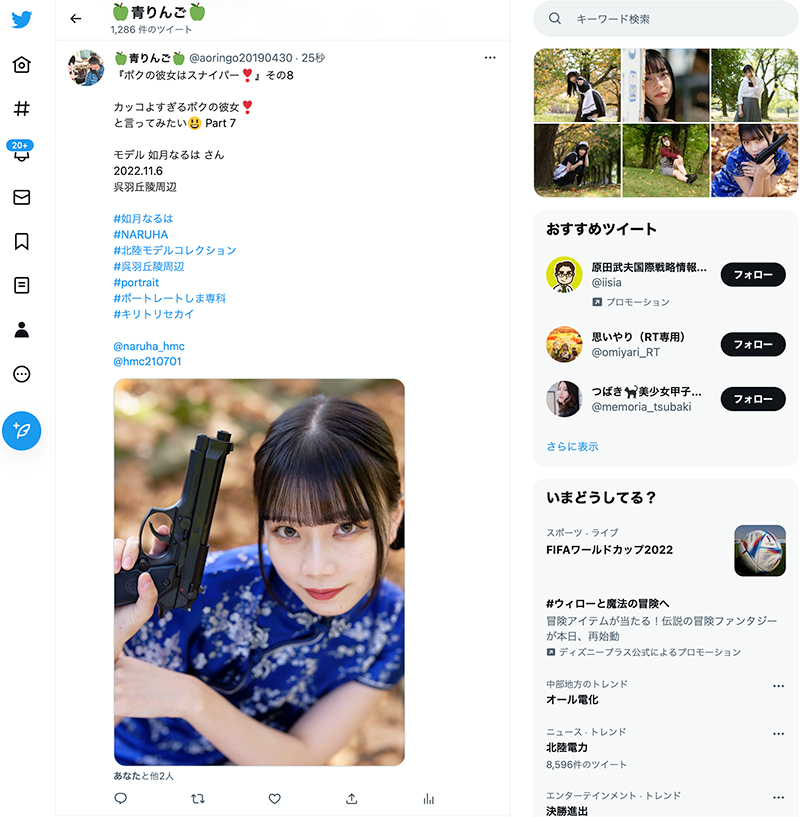The height and width of the screenshot is (817, 800).
Task: Compose a new tweet
Action: [21, 430]
